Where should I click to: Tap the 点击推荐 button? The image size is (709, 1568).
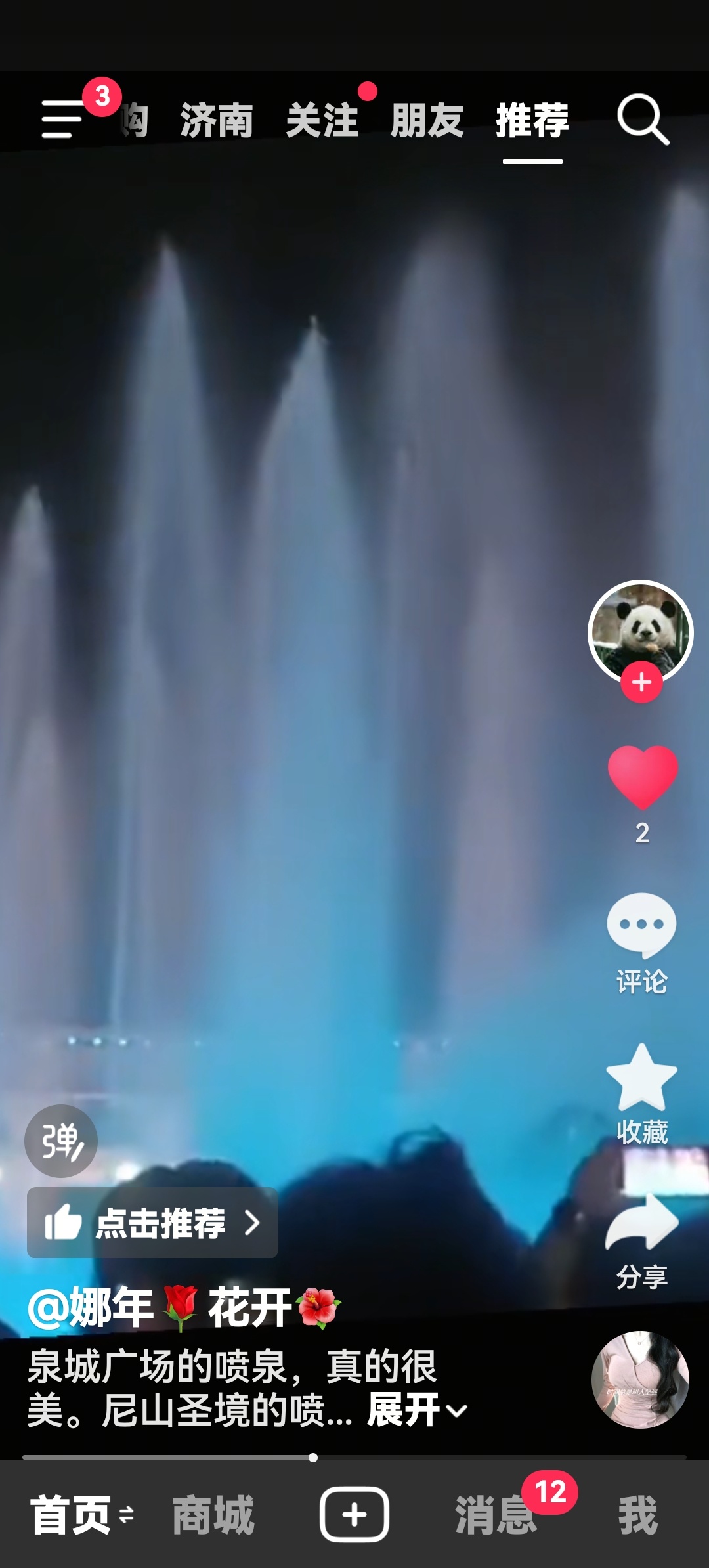pyautogui.click(x=152, y=1223)
